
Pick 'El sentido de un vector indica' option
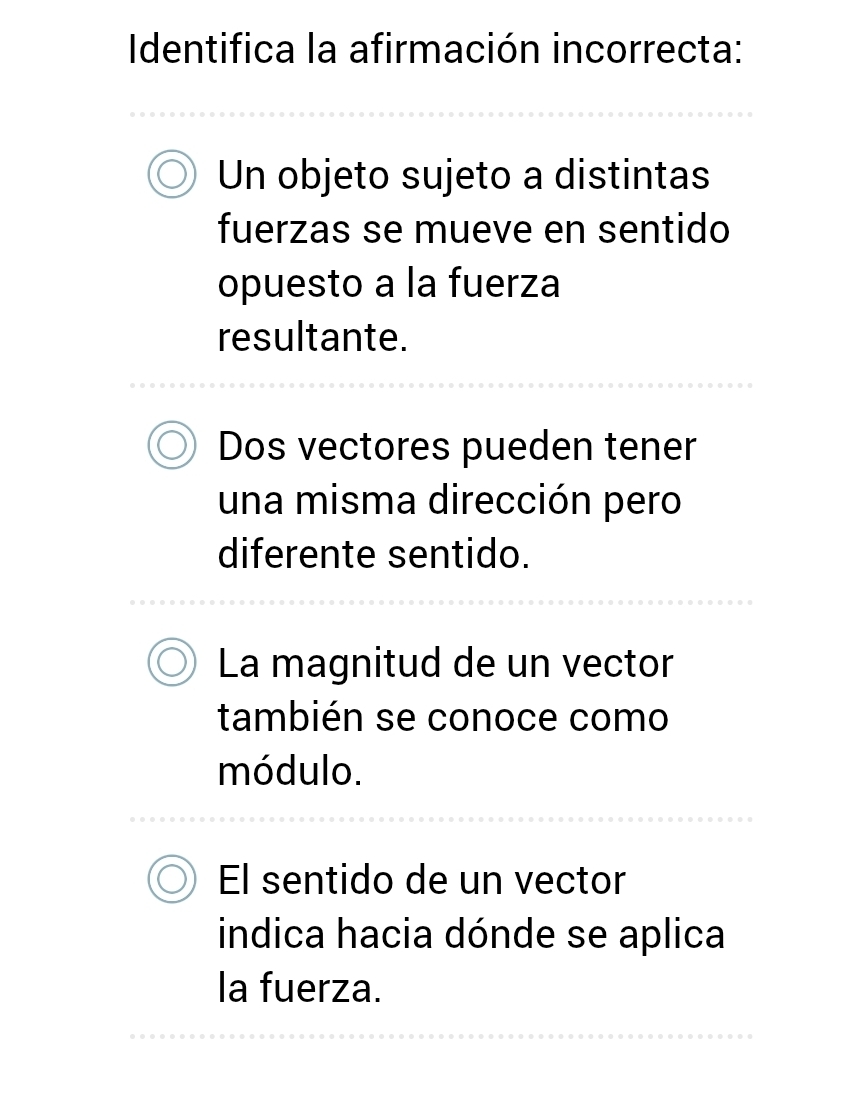(x=172, y=880)
